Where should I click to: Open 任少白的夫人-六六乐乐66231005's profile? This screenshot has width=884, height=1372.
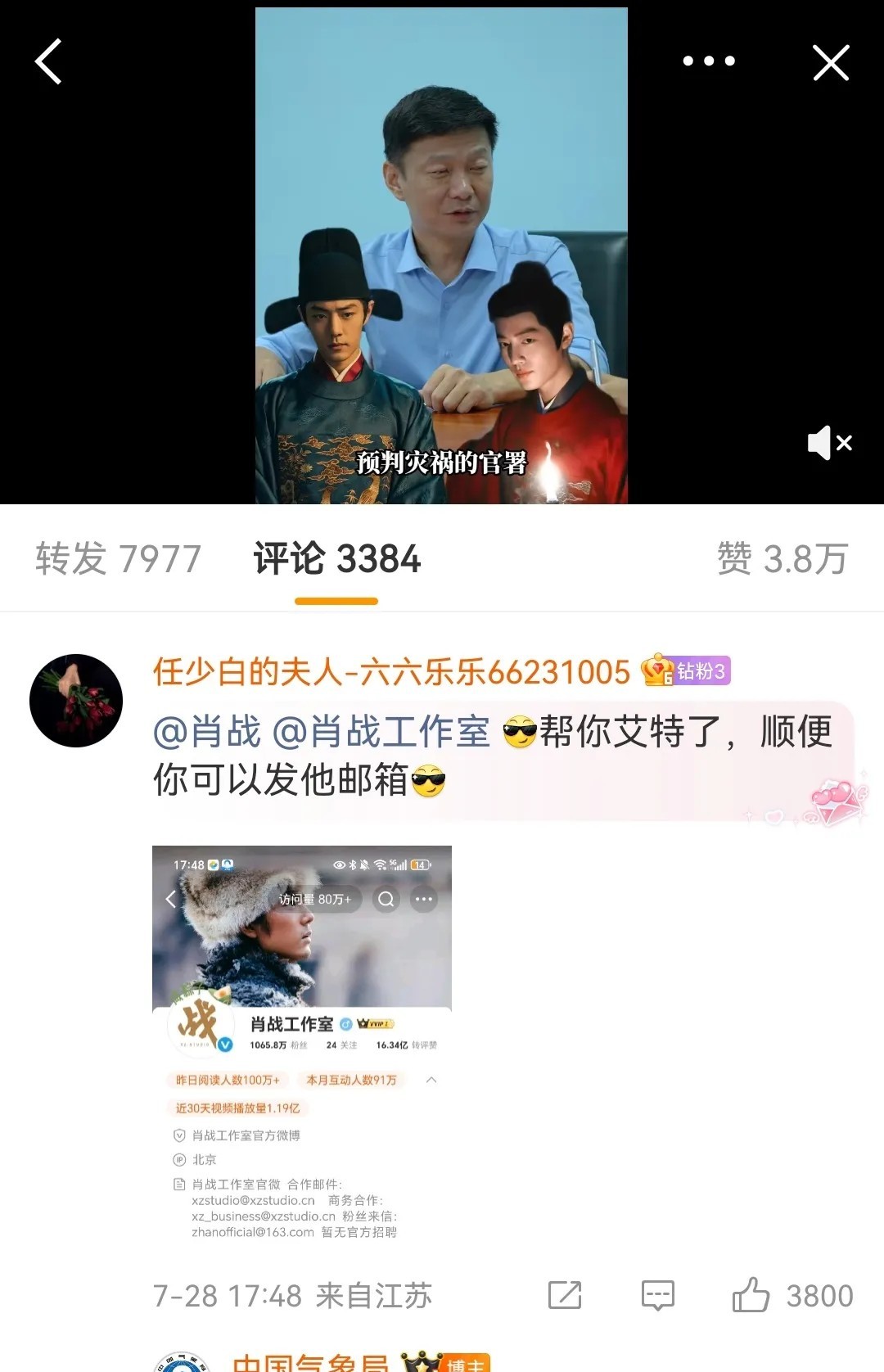pos(391,672)
